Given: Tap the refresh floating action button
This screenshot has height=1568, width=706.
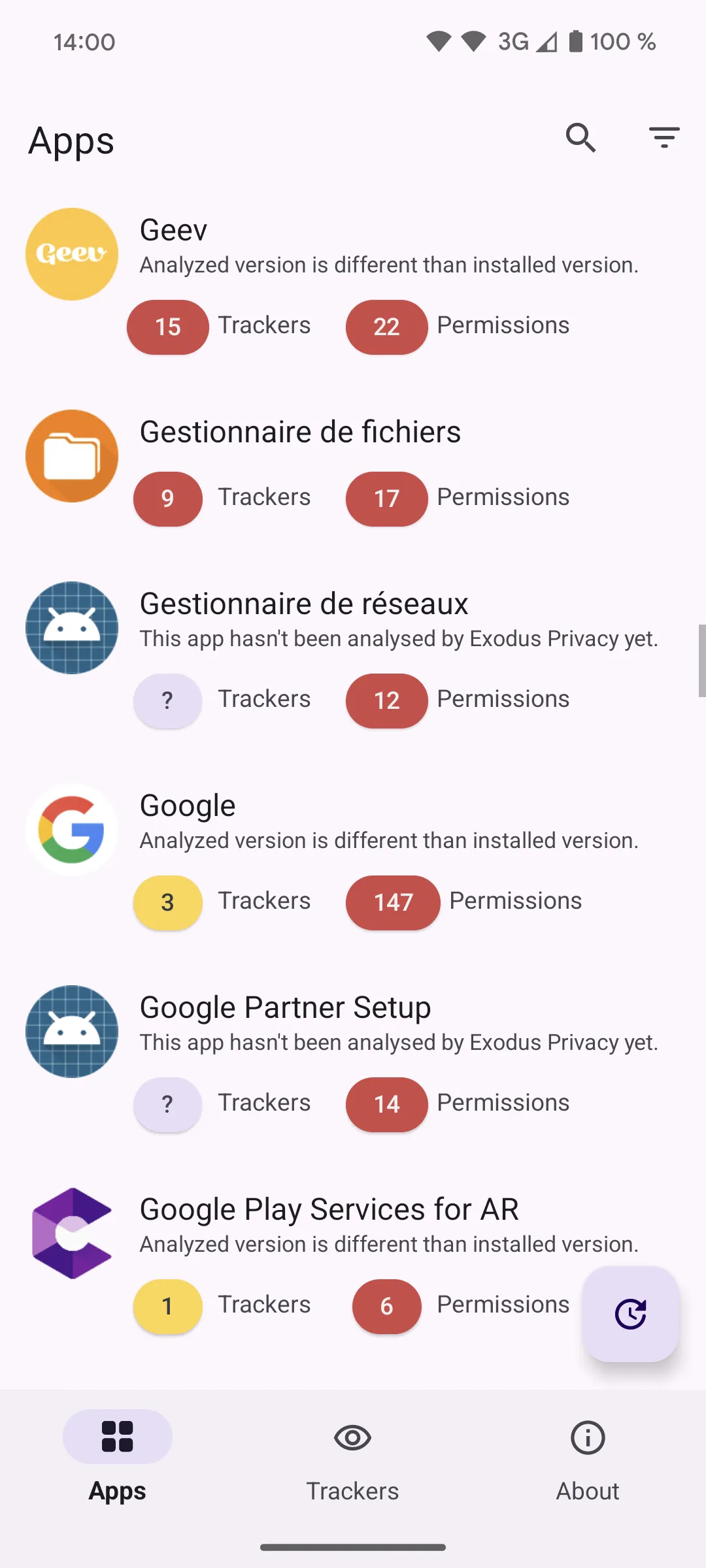Looking at the screenshot, I should point(631,1315).
